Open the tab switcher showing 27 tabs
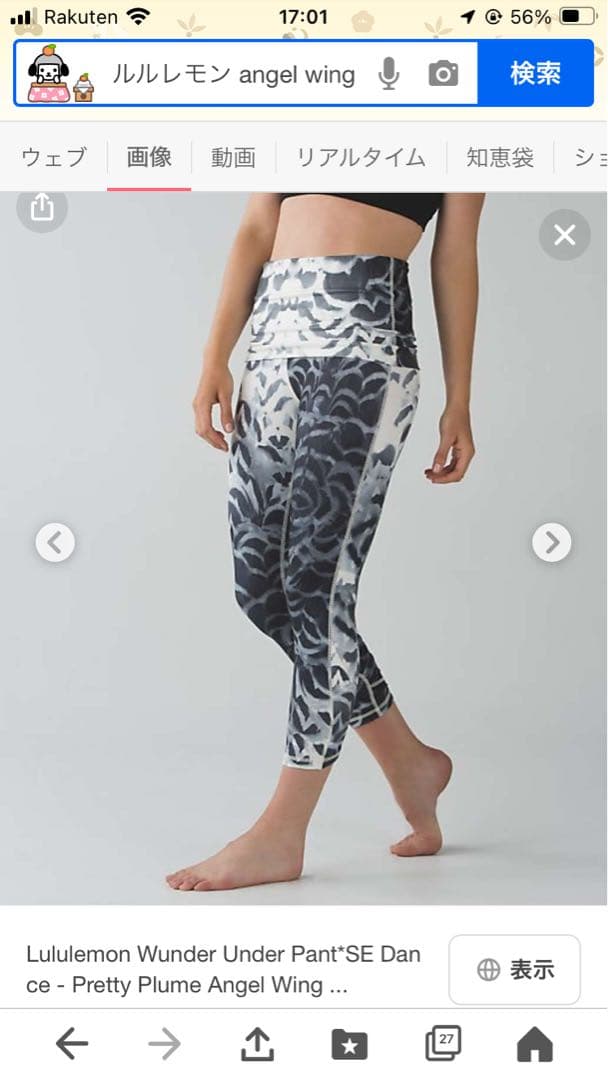 (x=443, y=1043)
